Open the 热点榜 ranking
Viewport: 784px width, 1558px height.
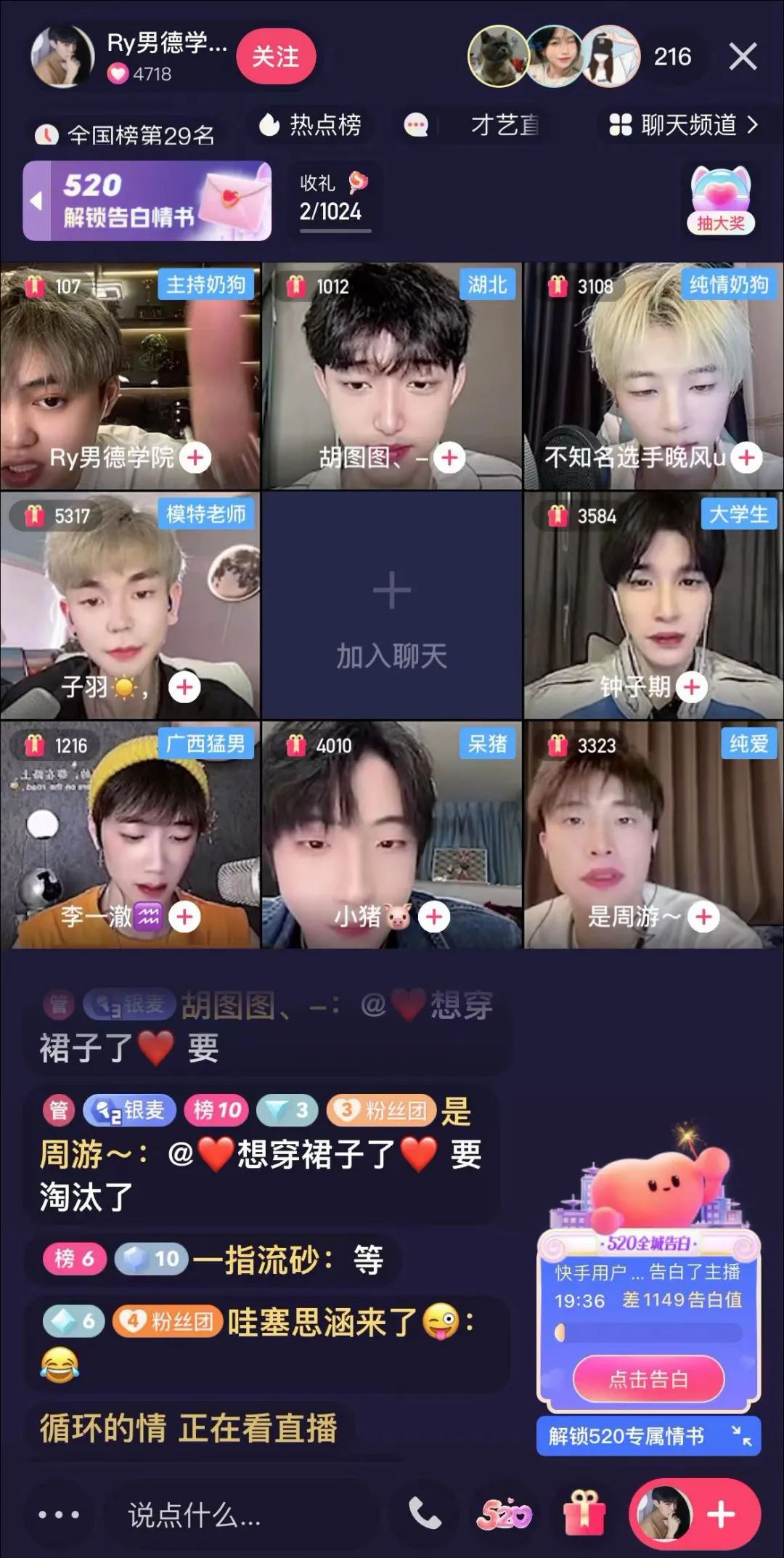311,126
